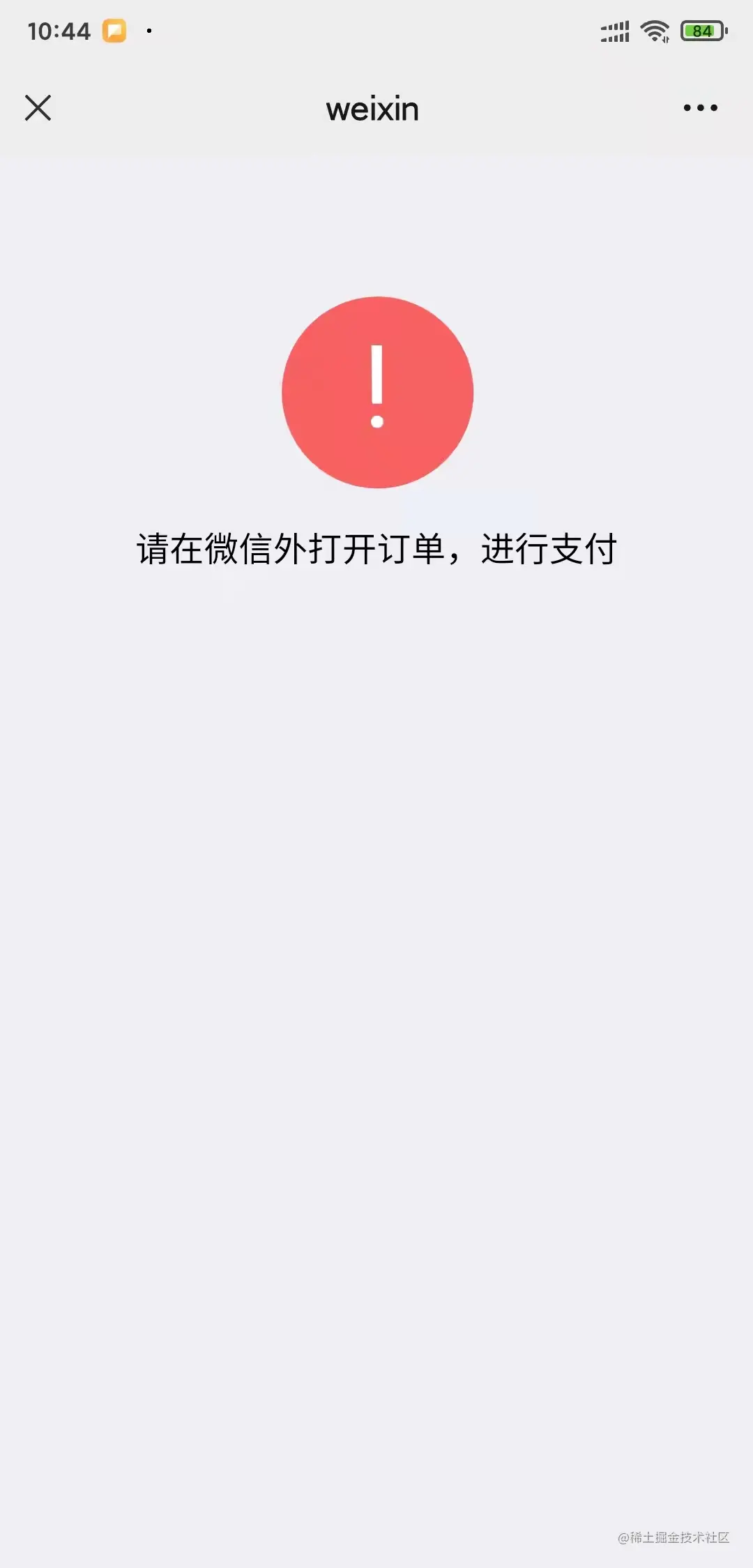Expand details of the payment error
The width and height of the screenshot is (753, 1568).
tap(376, 548)
